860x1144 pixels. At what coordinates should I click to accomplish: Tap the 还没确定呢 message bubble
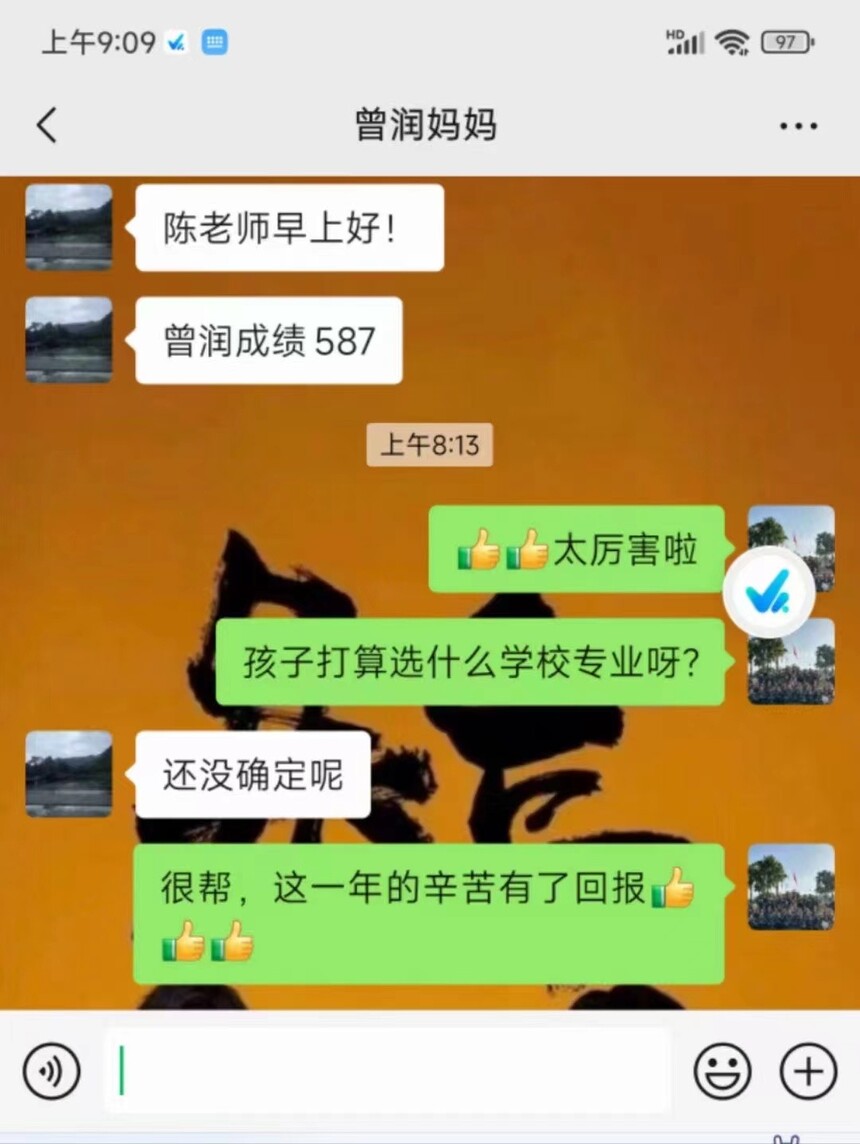pos(252,776)
